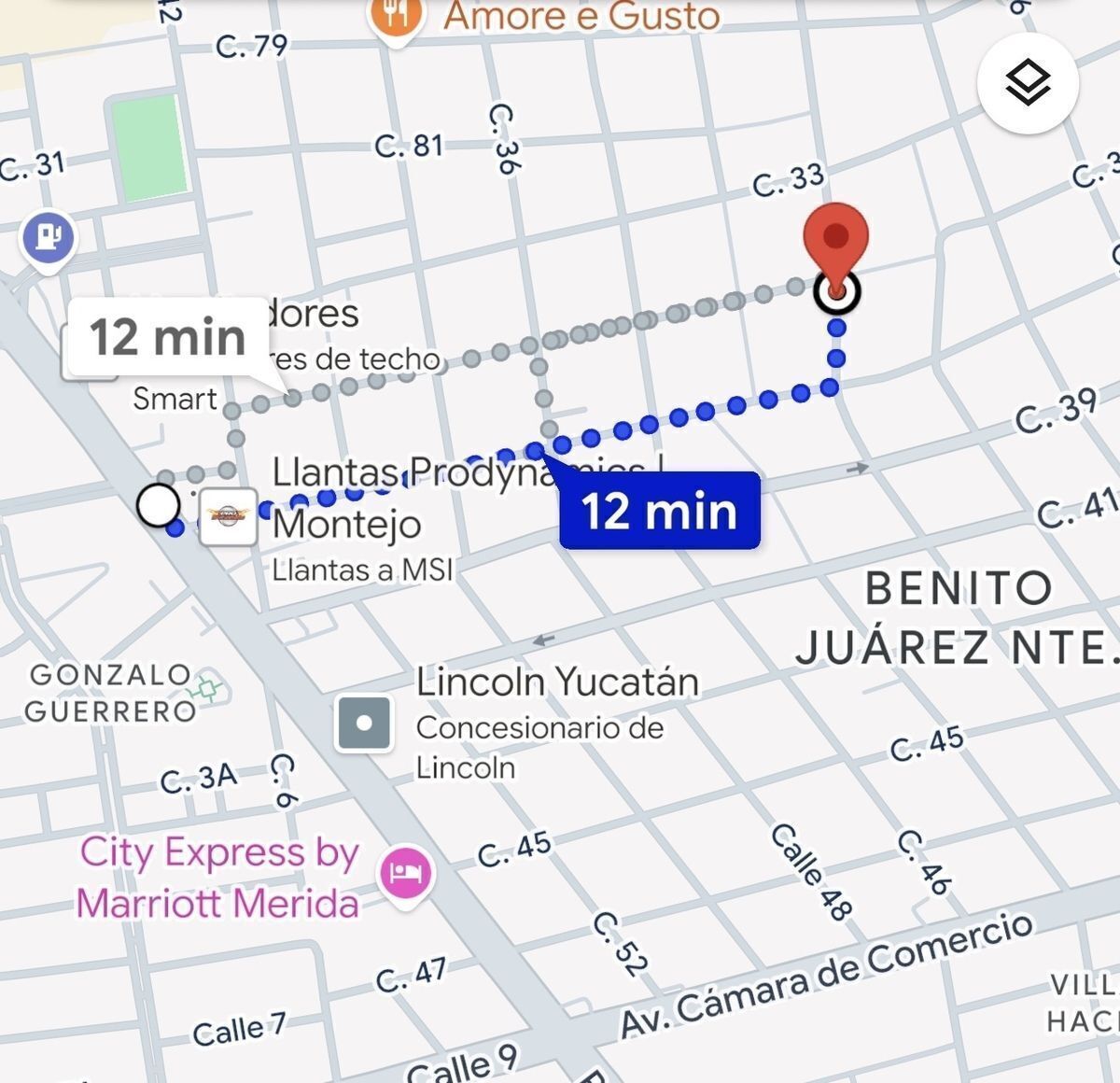Viewport: 1120px width, 1083px height.
Task: Tap the white starting point circle
Action: 159,505
